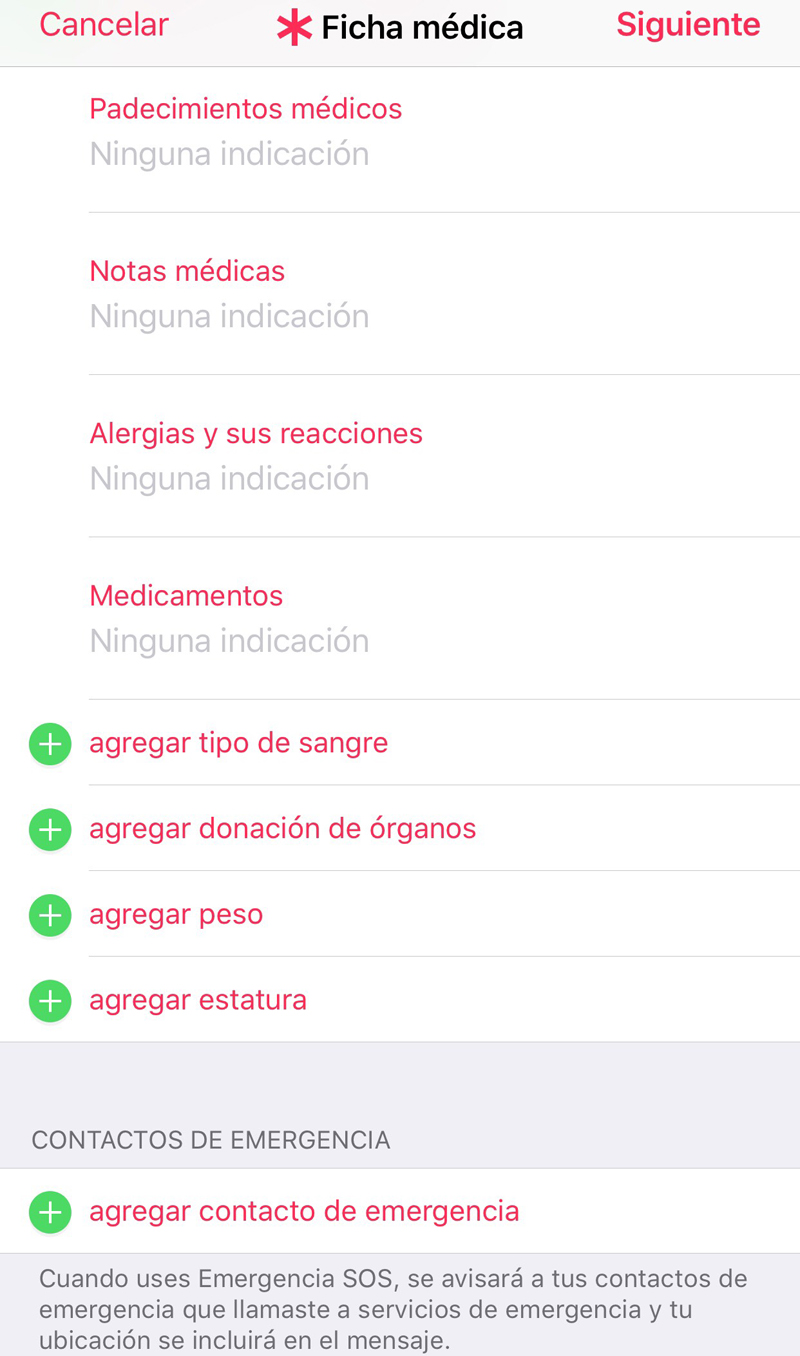
Task: Edit the Medicamentos field
Action: 230,640
